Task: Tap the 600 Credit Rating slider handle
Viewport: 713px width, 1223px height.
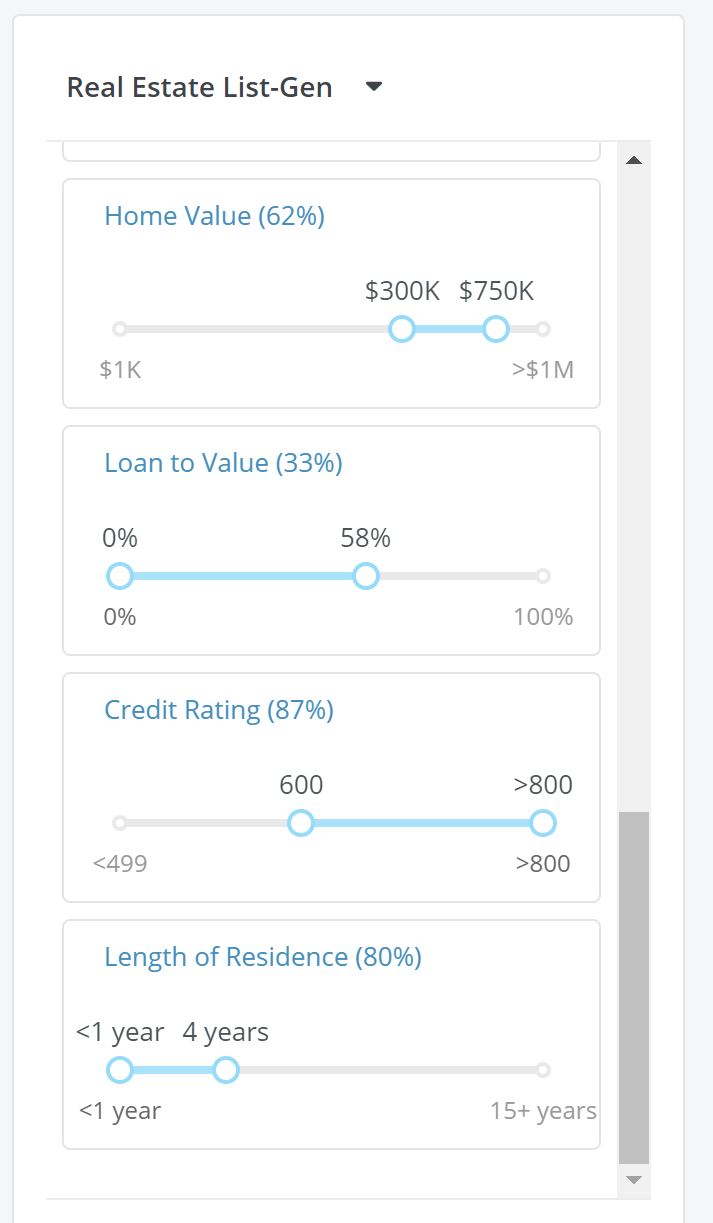Action: (301, 823)
